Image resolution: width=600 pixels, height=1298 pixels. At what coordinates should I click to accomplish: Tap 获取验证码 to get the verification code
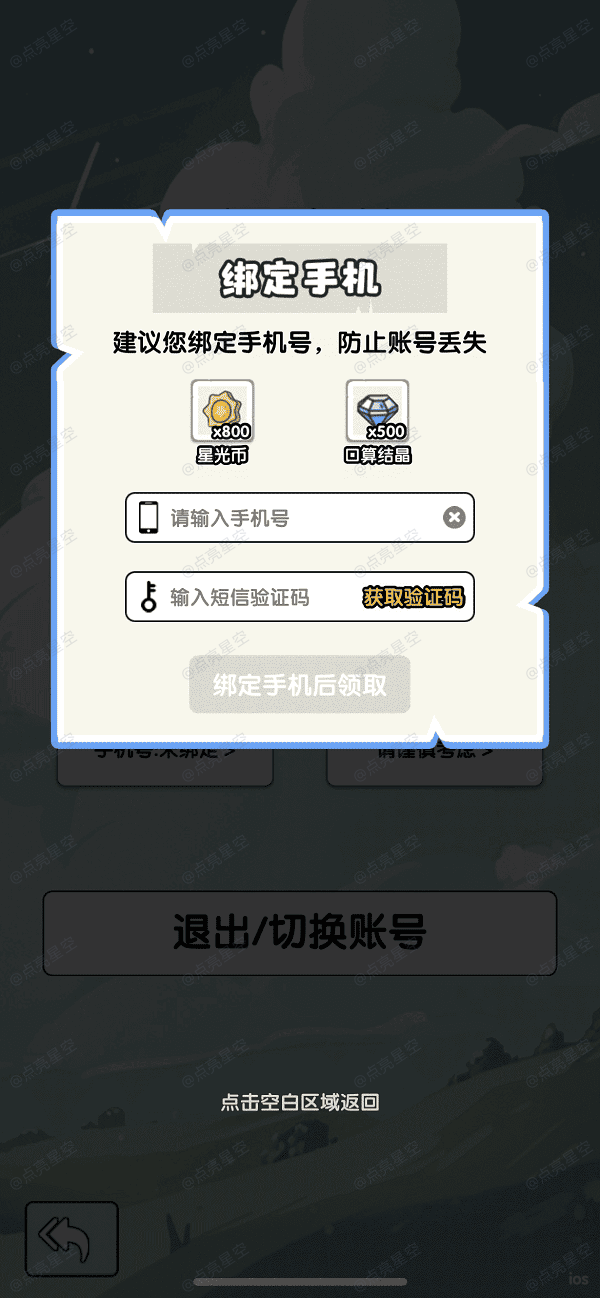pyautogui.click(x=413, y=598)
